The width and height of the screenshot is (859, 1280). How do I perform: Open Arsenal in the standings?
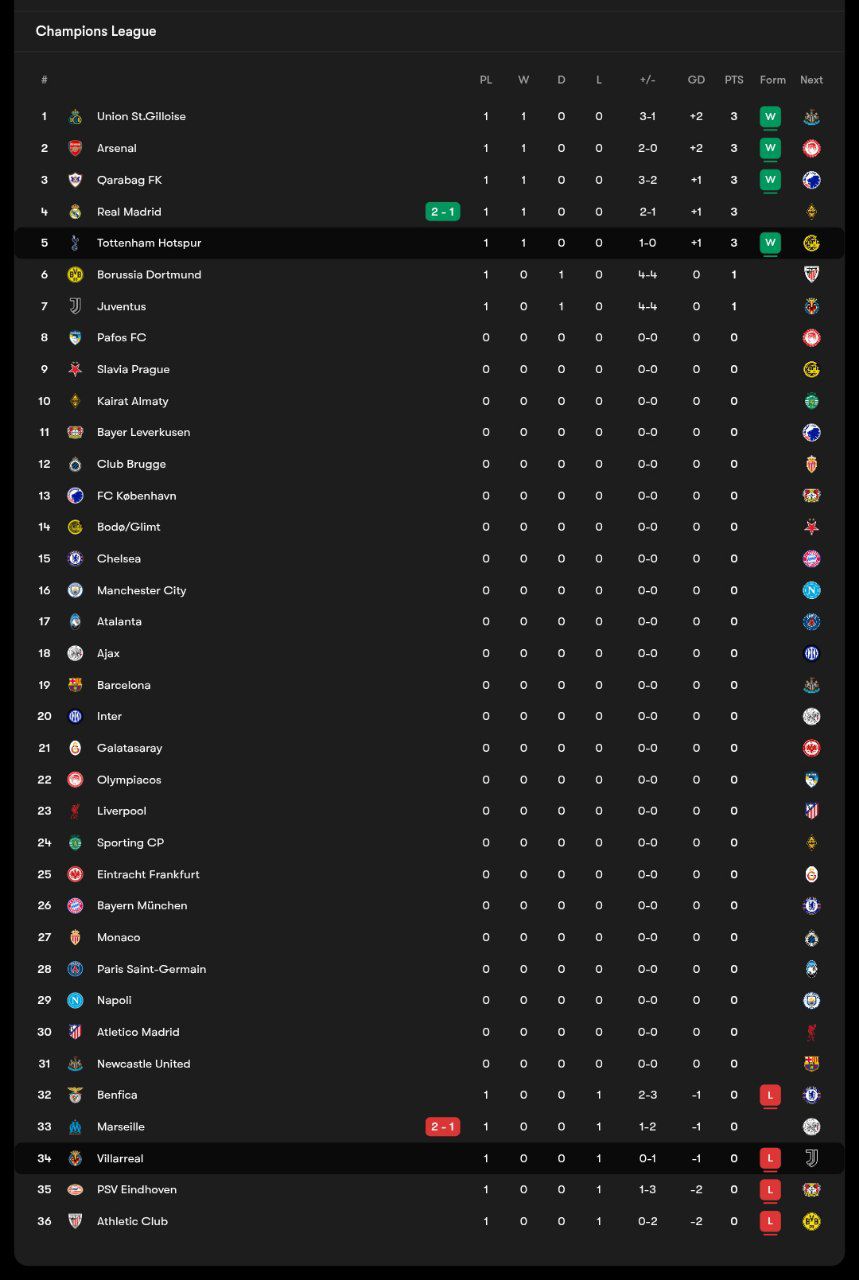[x=117, y=149]
